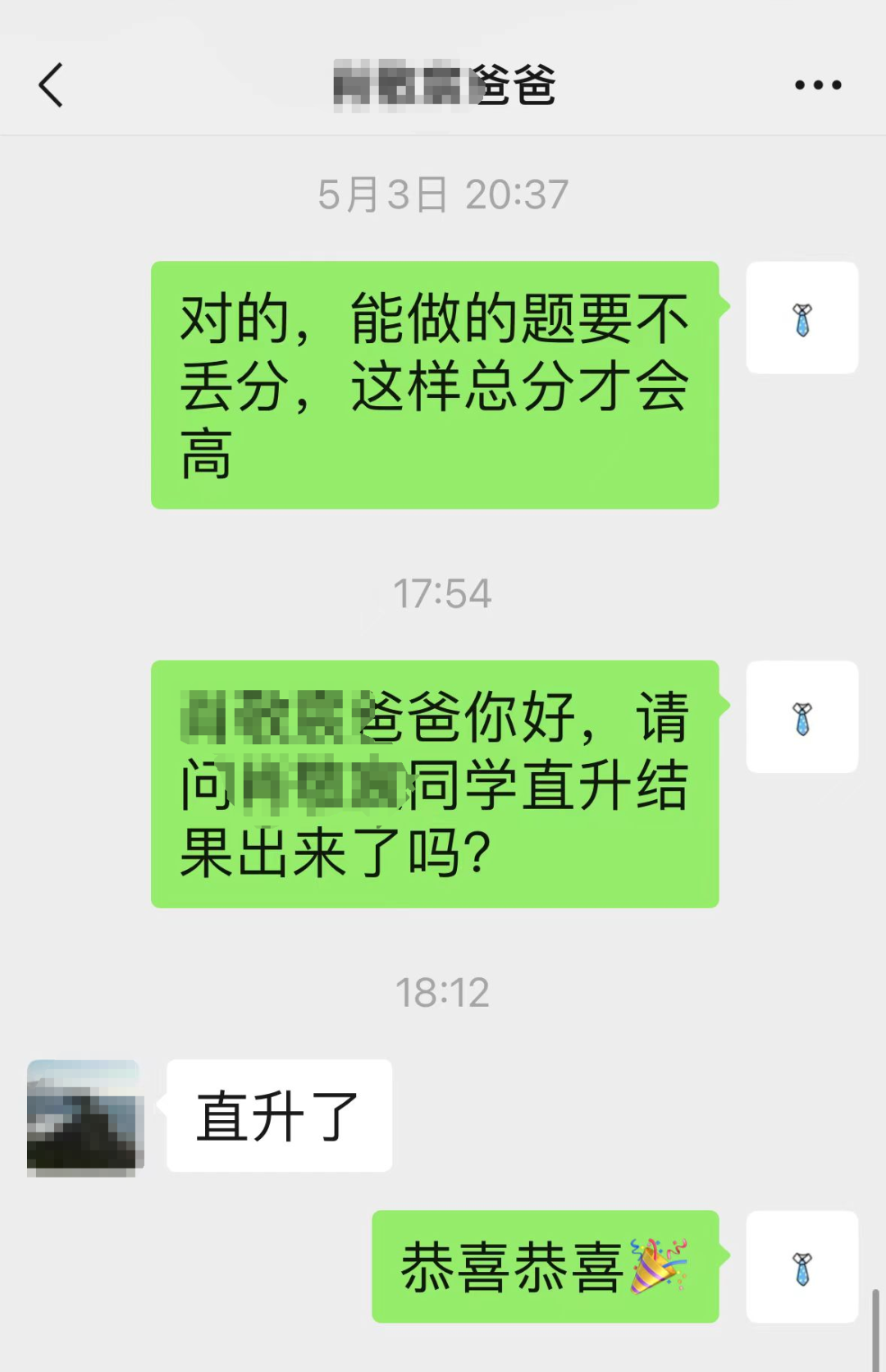Go back to the chat list
886x1372 pixels.
tap(51, 85)
